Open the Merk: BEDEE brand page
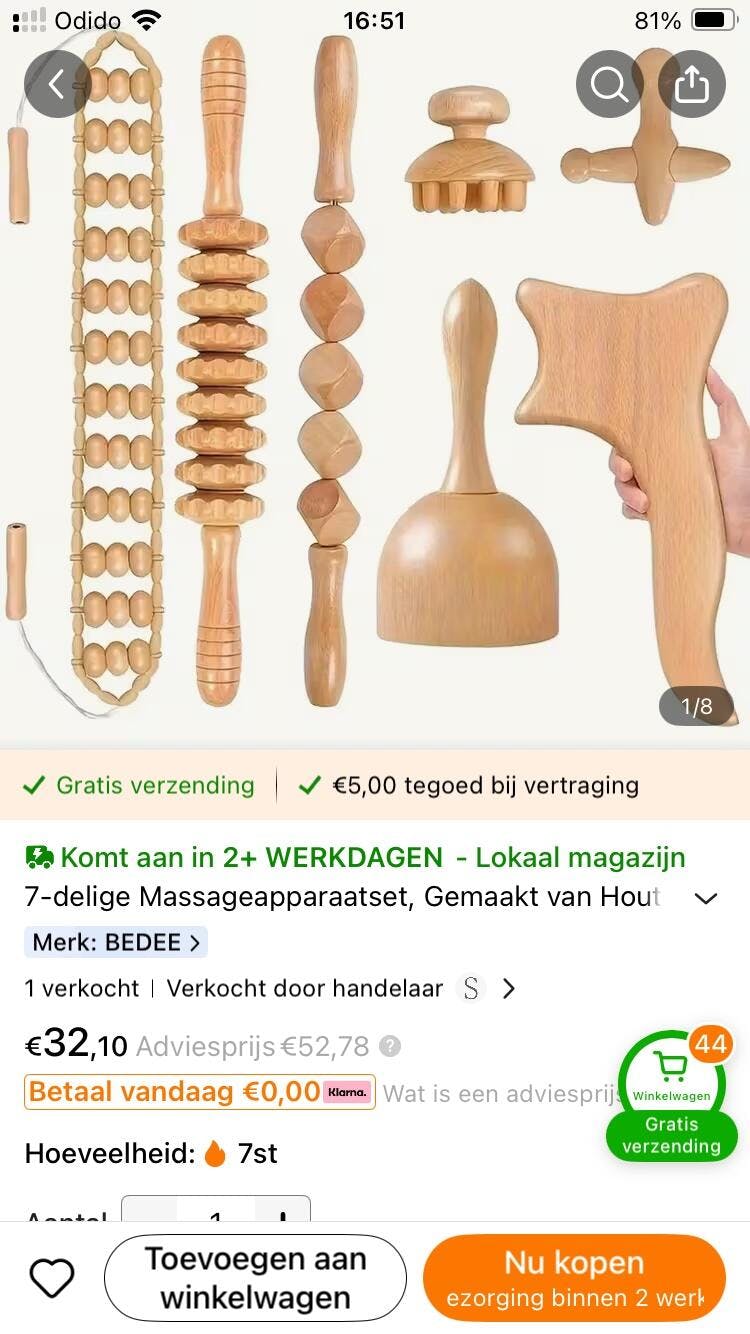Image resolution: width=750 pixels, height=1334 pixels. tap(116, 942)
